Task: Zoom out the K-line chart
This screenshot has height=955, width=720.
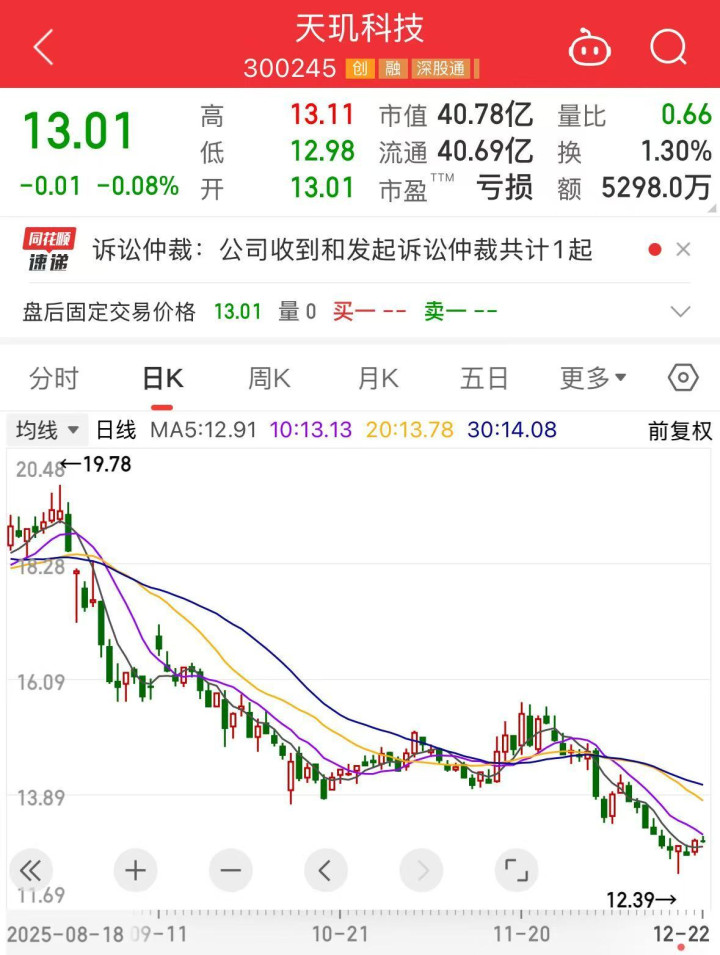Action: [x=231, y=870]
